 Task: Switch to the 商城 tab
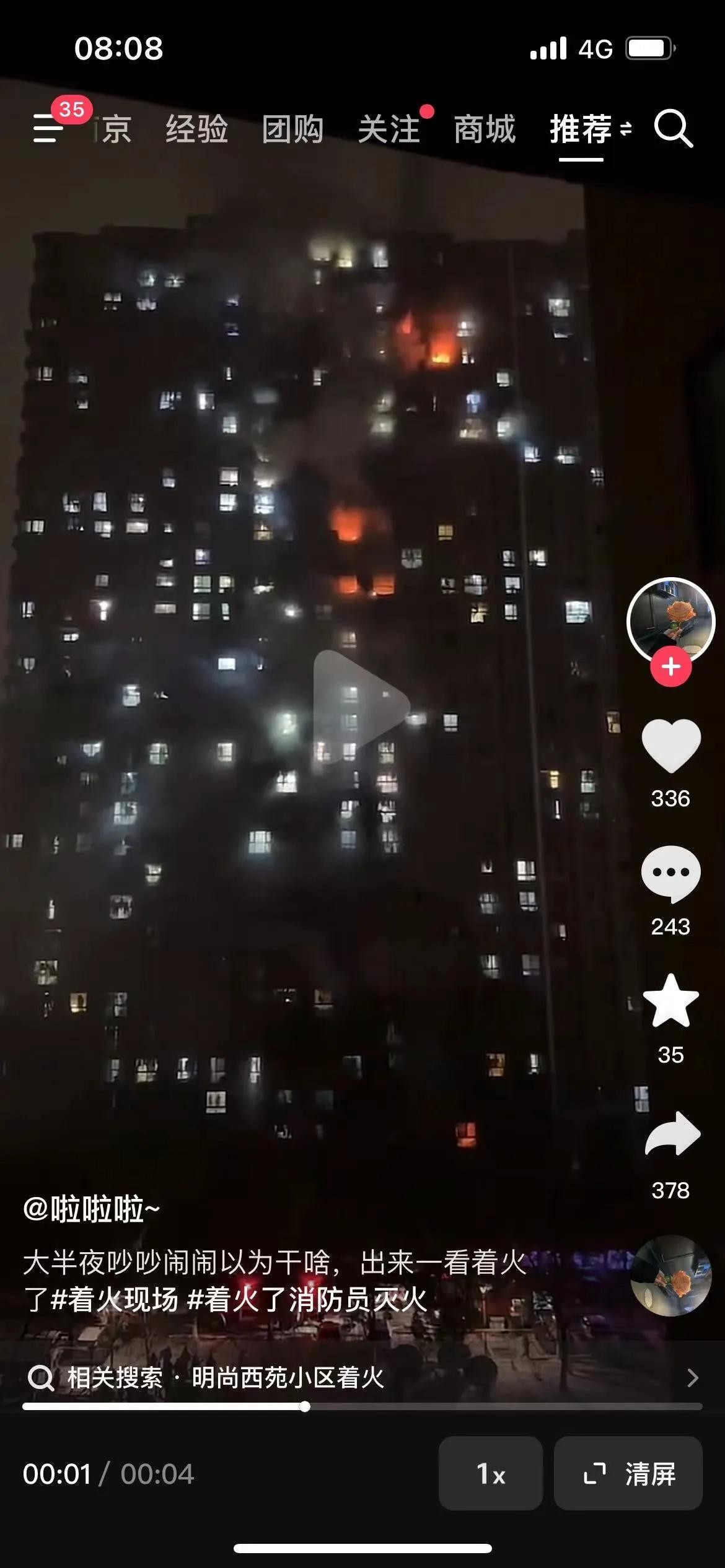click(x=485, y=129)
